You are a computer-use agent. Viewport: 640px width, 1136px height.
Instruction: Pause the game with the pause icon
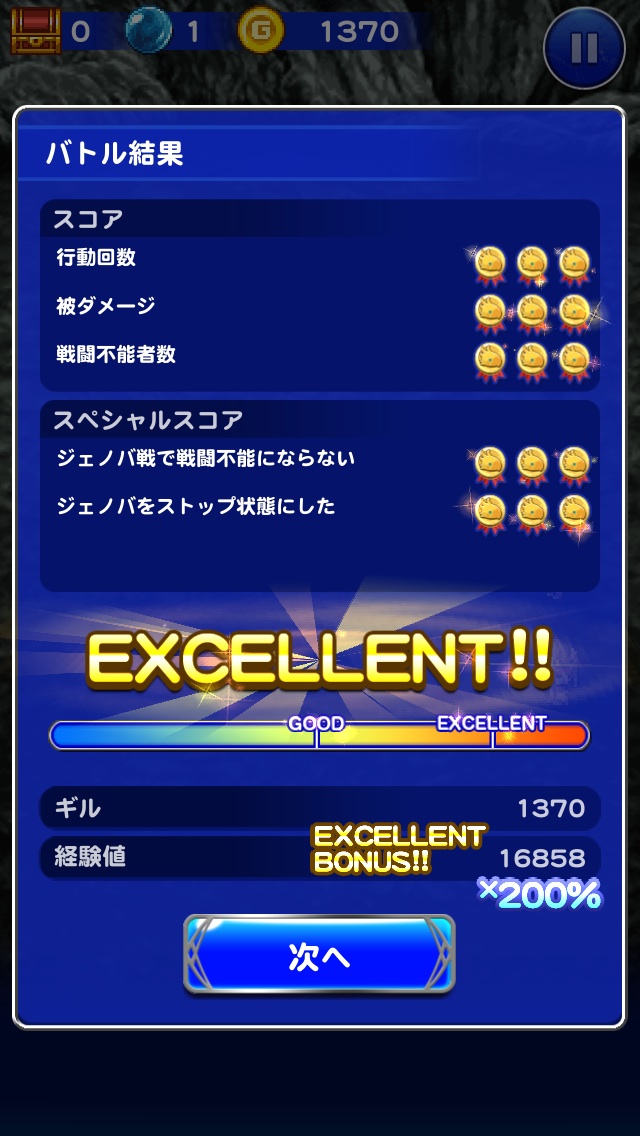585,47
